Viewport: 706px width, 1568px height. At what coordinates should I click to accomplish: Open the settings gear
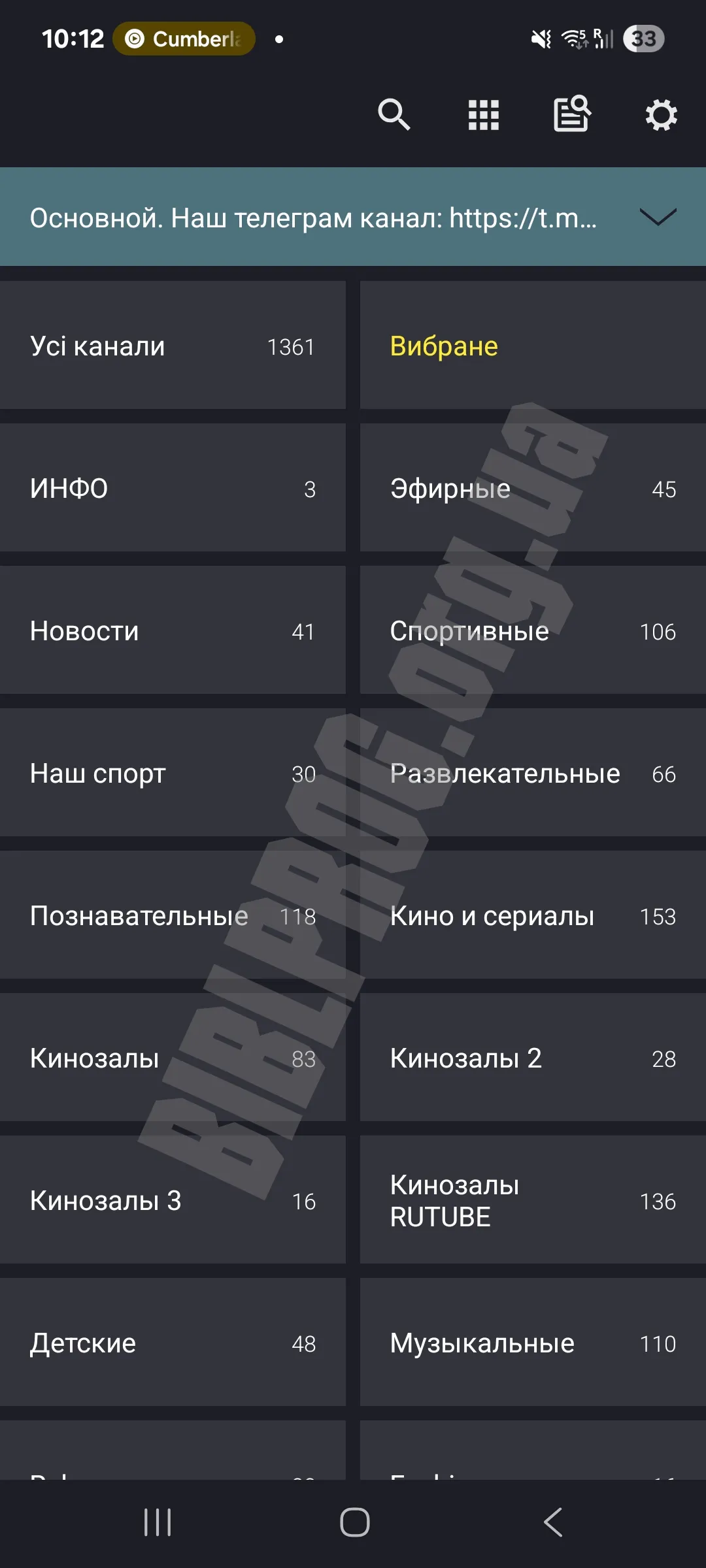pos(662,115)
